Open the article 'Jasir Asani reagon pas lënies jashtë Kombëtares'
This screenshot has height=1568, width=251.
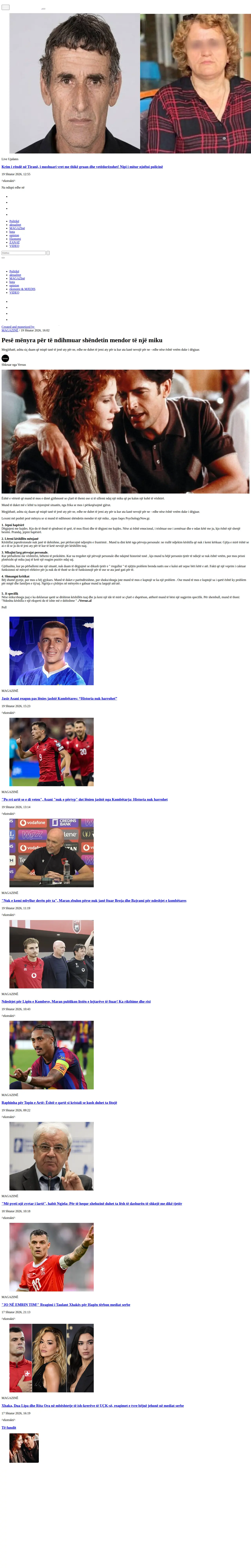[59, 698]
